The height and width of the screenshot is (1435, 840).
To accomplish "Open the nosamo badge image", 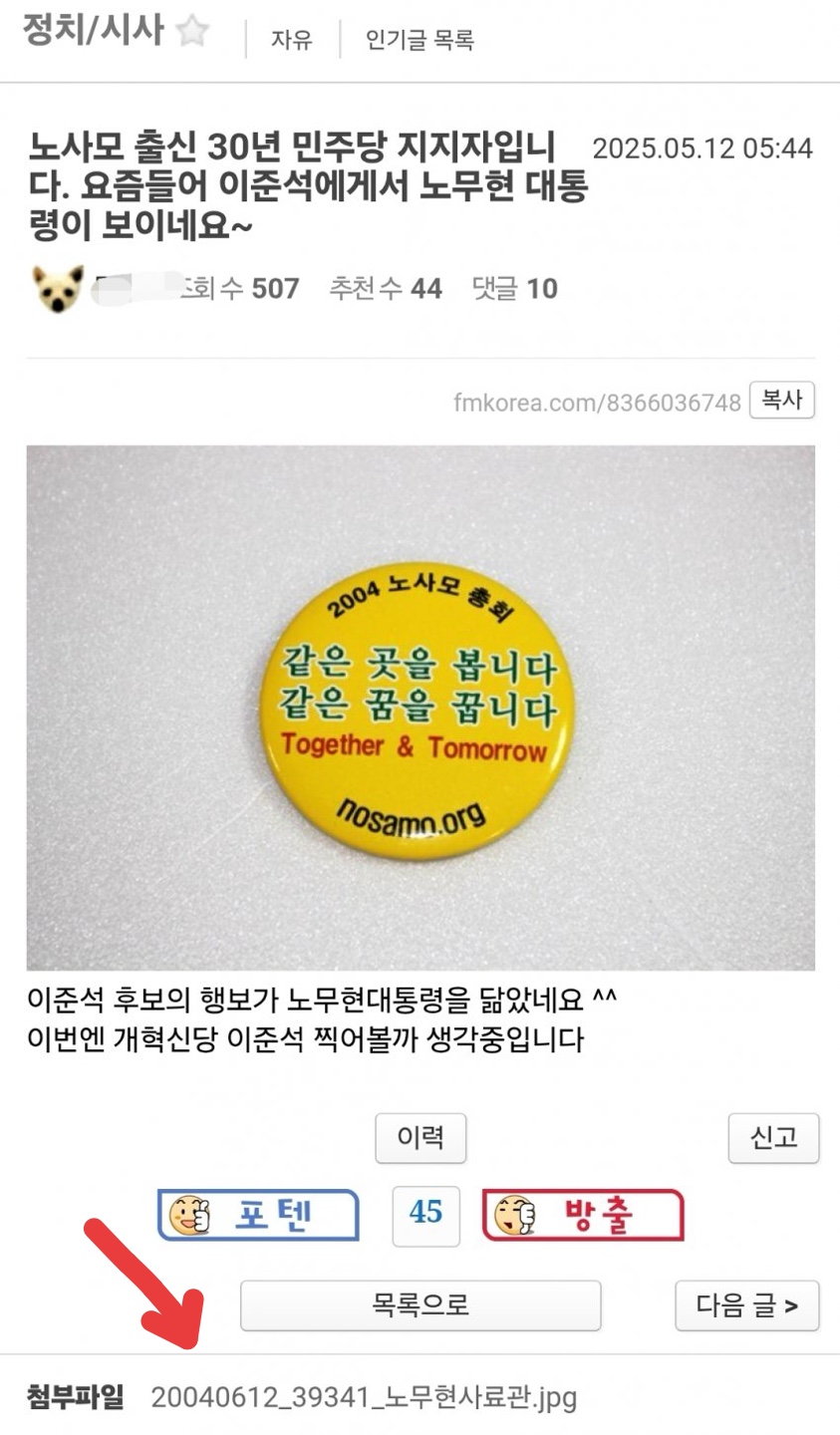I will tap(420, 708).
